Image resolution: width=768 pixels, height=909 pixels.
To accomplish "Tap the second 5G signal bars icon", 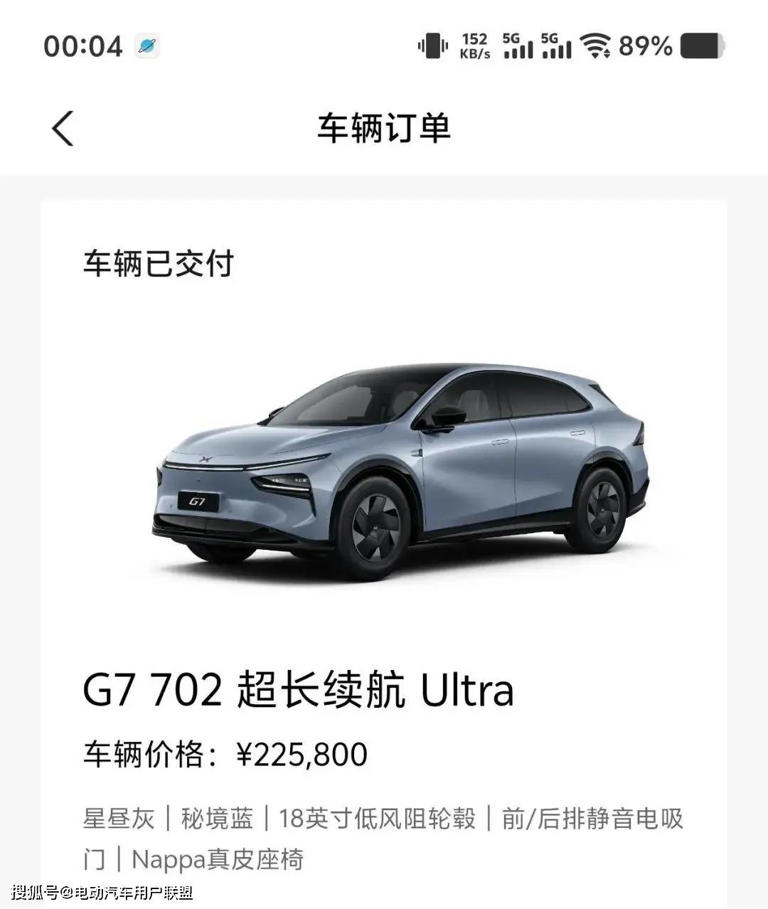I will (x=556, y=43).
